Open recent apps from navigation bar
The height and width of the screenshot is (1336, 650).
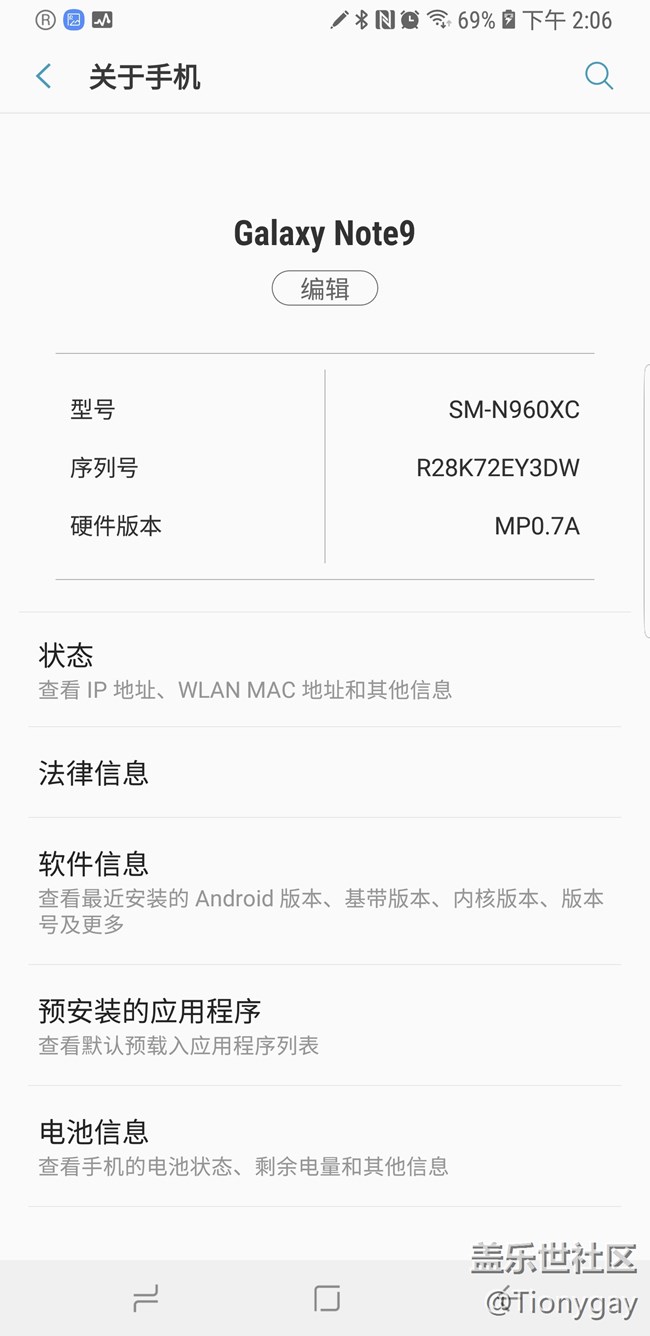coord(146,1298)
